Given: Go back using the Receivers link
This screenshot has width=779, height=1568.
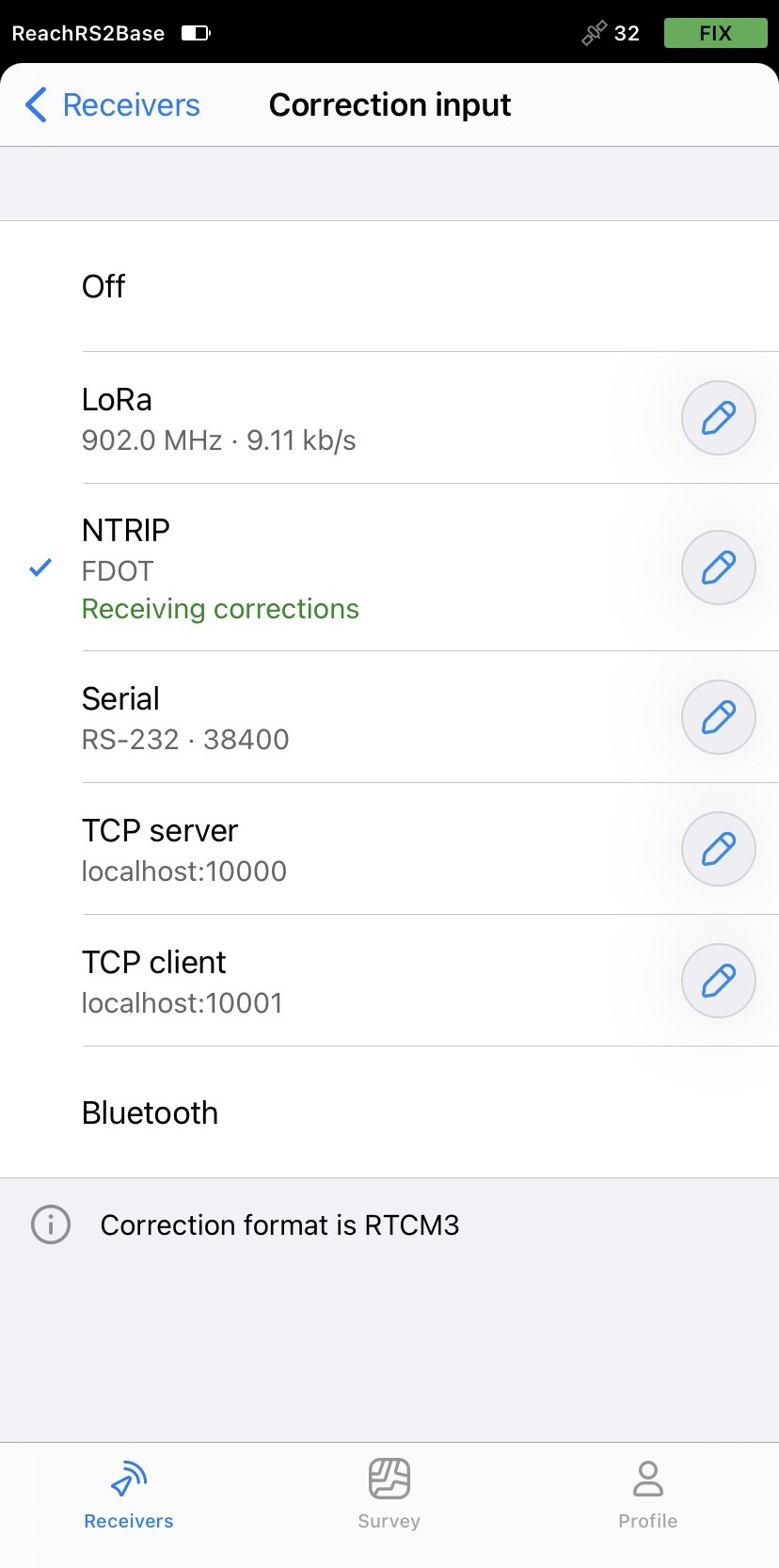Looking at the screenshot, I should (x=131, y=105).
